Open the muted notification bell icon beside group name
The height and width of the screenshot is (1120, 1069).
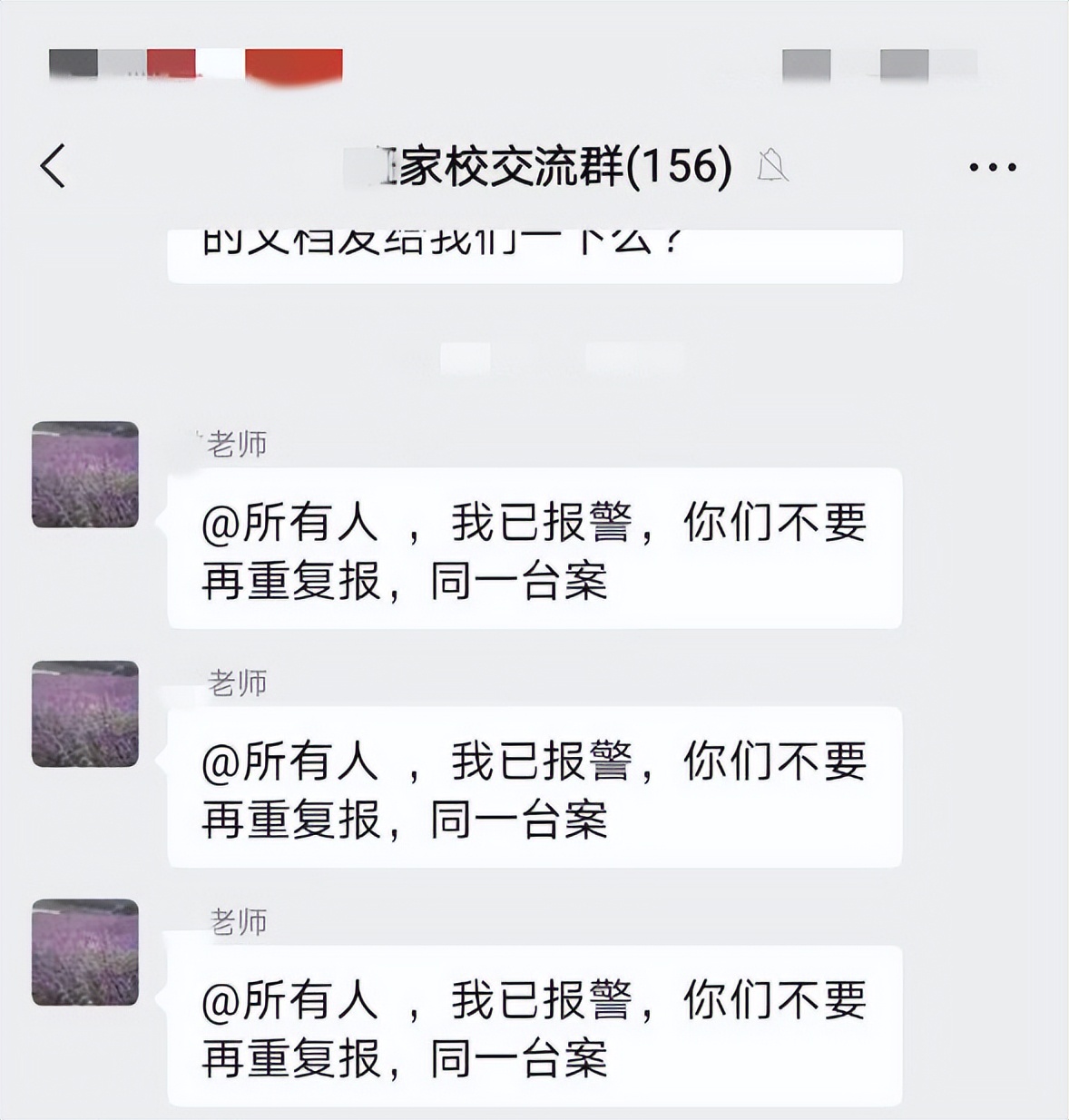[x=772, y=166]
